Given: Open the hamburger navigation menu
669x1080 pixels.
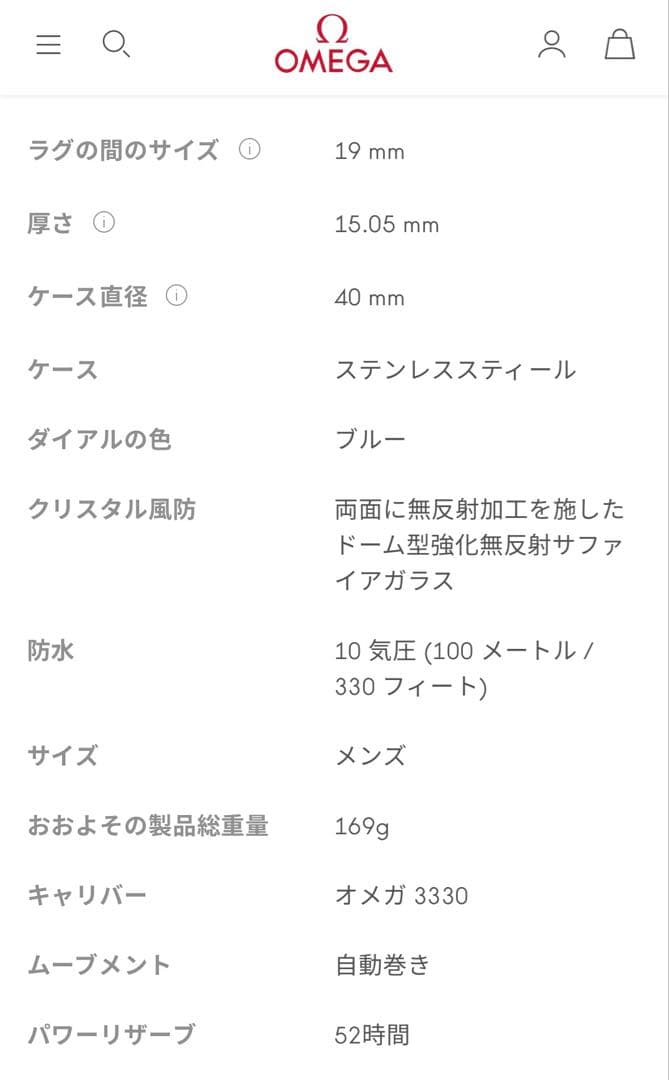Looking at the screenshot, I should (48, 45).
